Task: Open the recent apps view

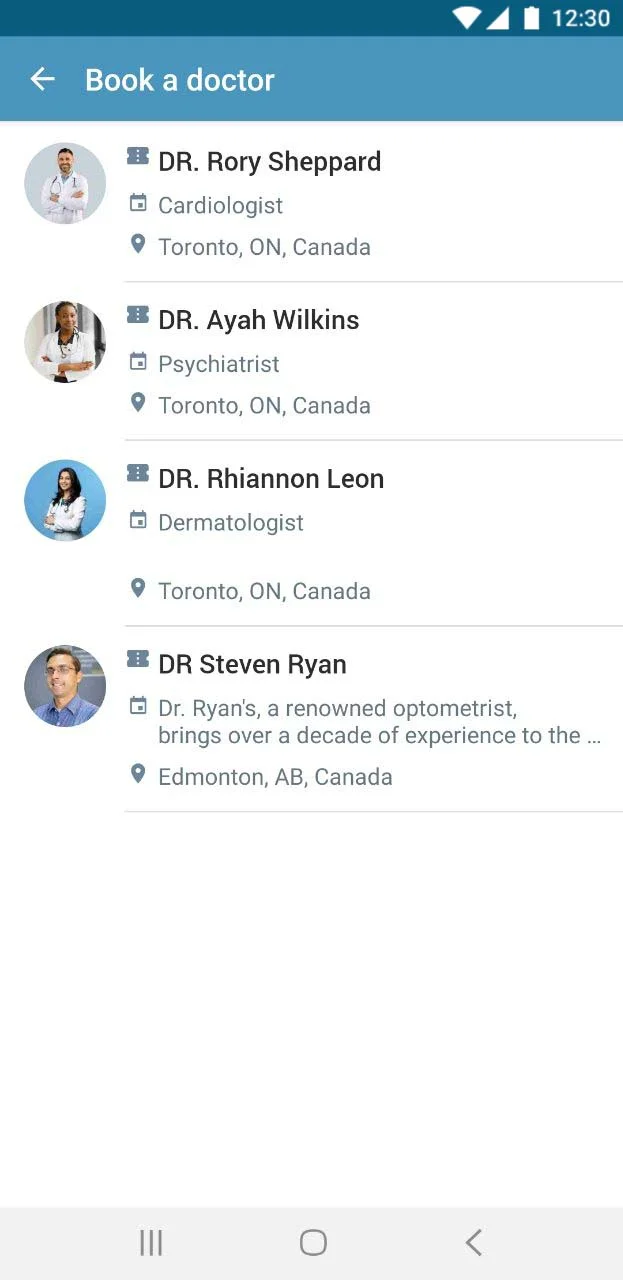Action: [x=151, y=1242]
